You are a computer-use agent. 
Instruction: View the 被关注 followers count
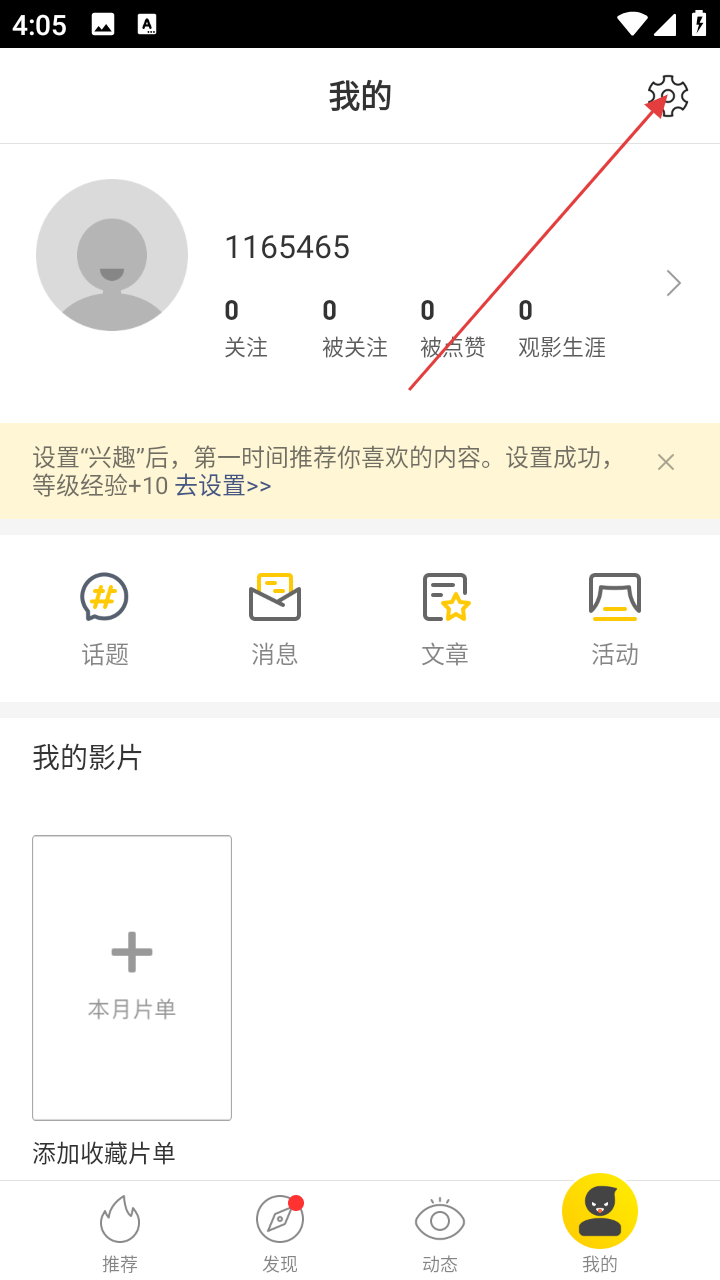click(354, 328)
